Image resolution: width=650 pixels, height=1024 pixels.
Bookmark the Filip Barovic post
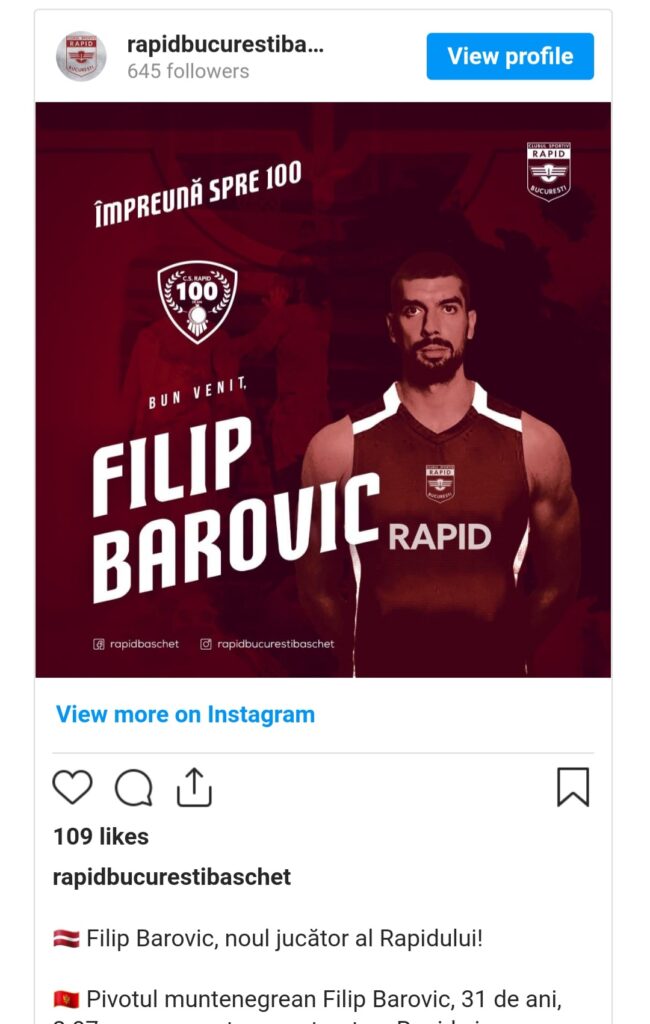[x=573, y=788]
